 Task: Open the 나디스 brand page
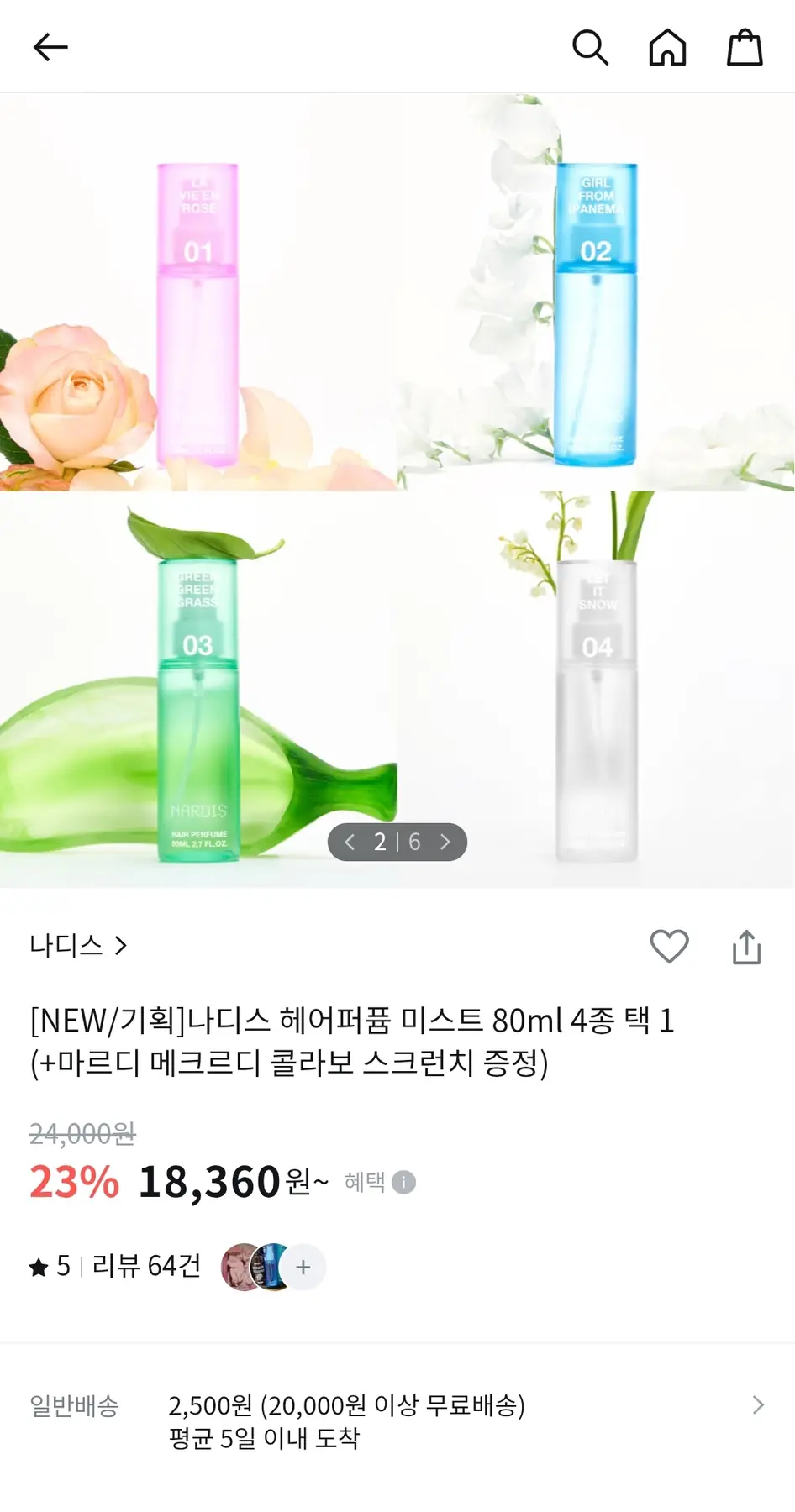[78, 946]
